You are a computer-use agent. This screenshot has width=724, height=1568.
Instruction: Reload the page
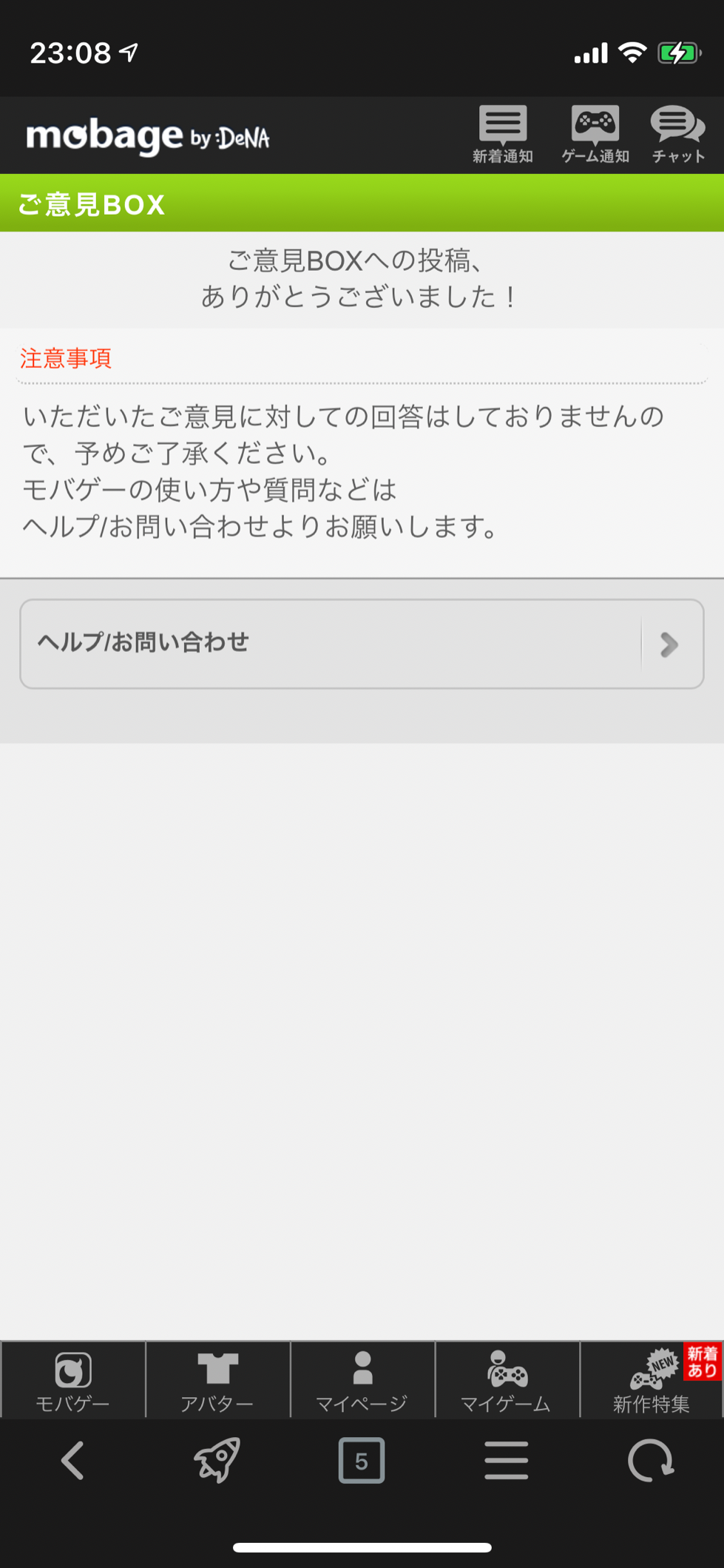[x=650, y=1460]
